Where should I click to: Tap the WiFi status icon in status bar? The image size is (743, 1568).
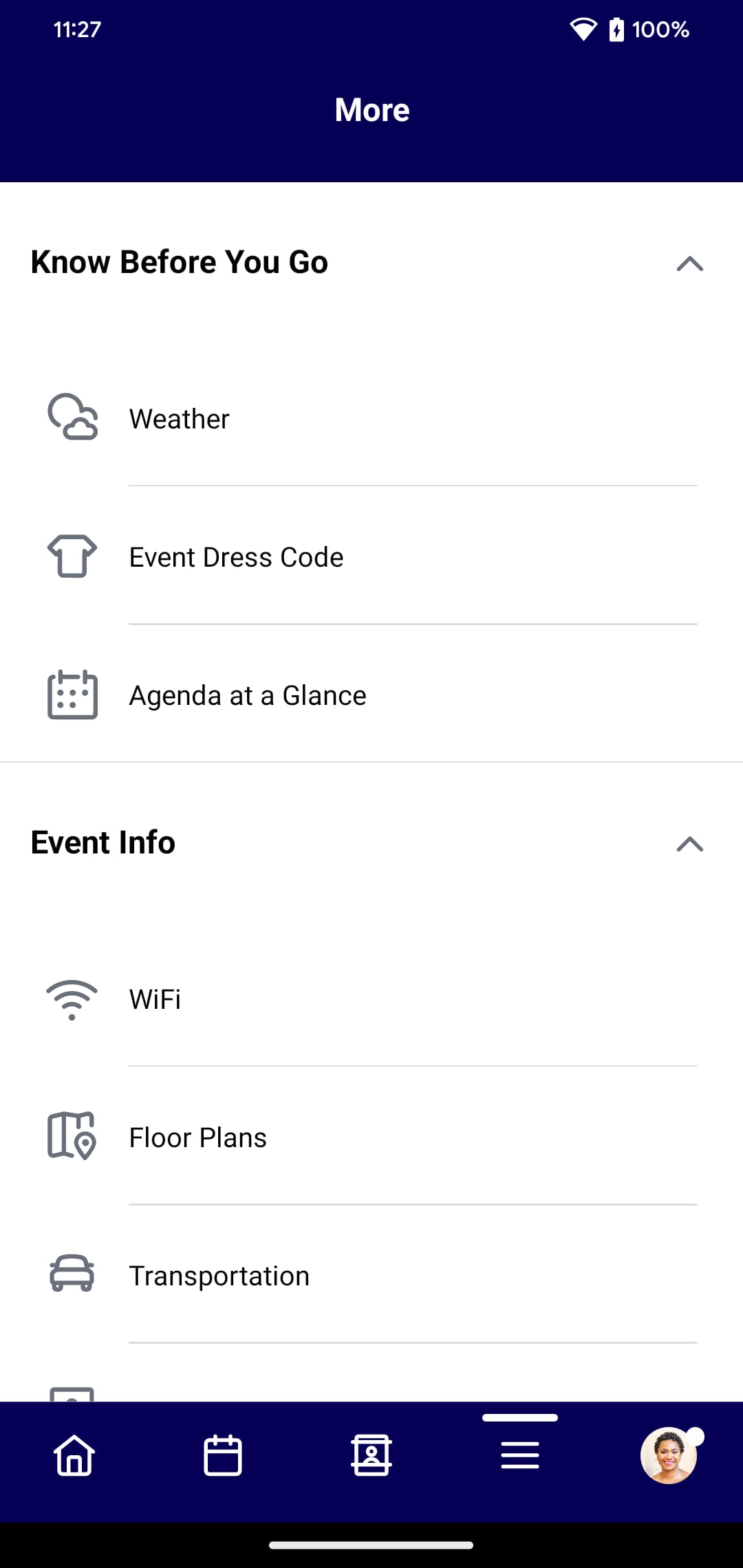[x=583, y=29]
